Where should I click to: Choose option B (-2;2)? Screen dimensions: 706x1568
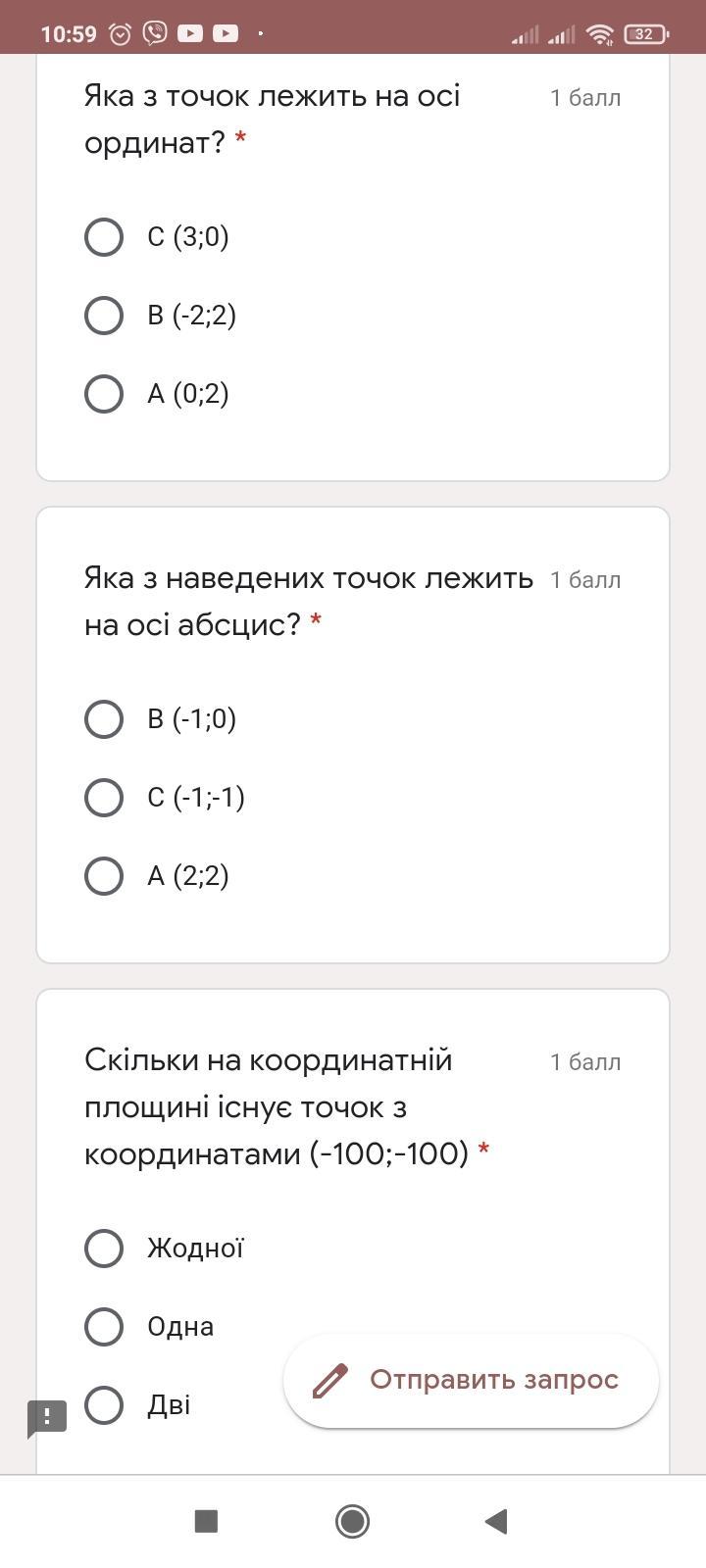[x=104, y=316]
